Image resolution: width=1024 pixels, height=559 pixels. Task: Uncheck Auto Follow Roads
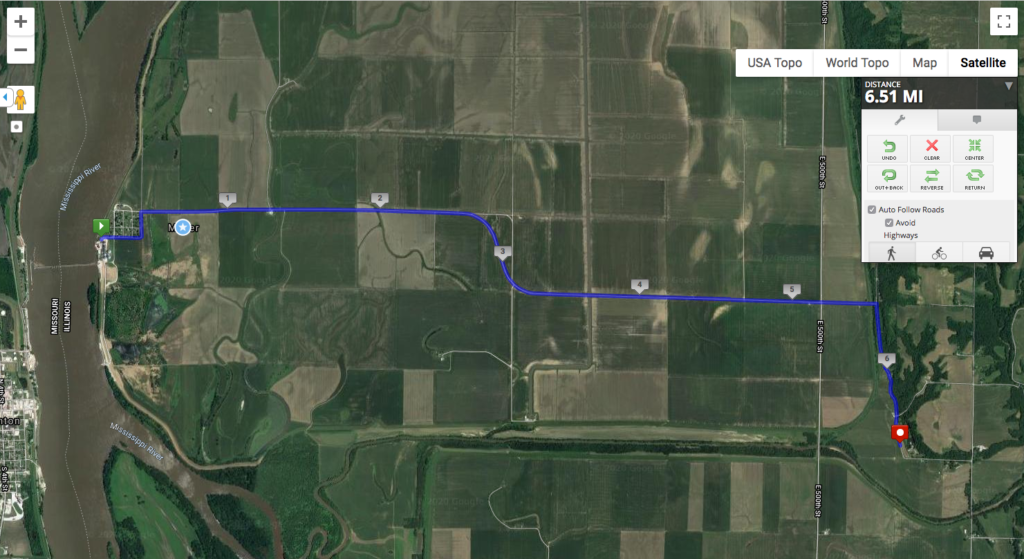pyautogui.click(x=872, y=209)
